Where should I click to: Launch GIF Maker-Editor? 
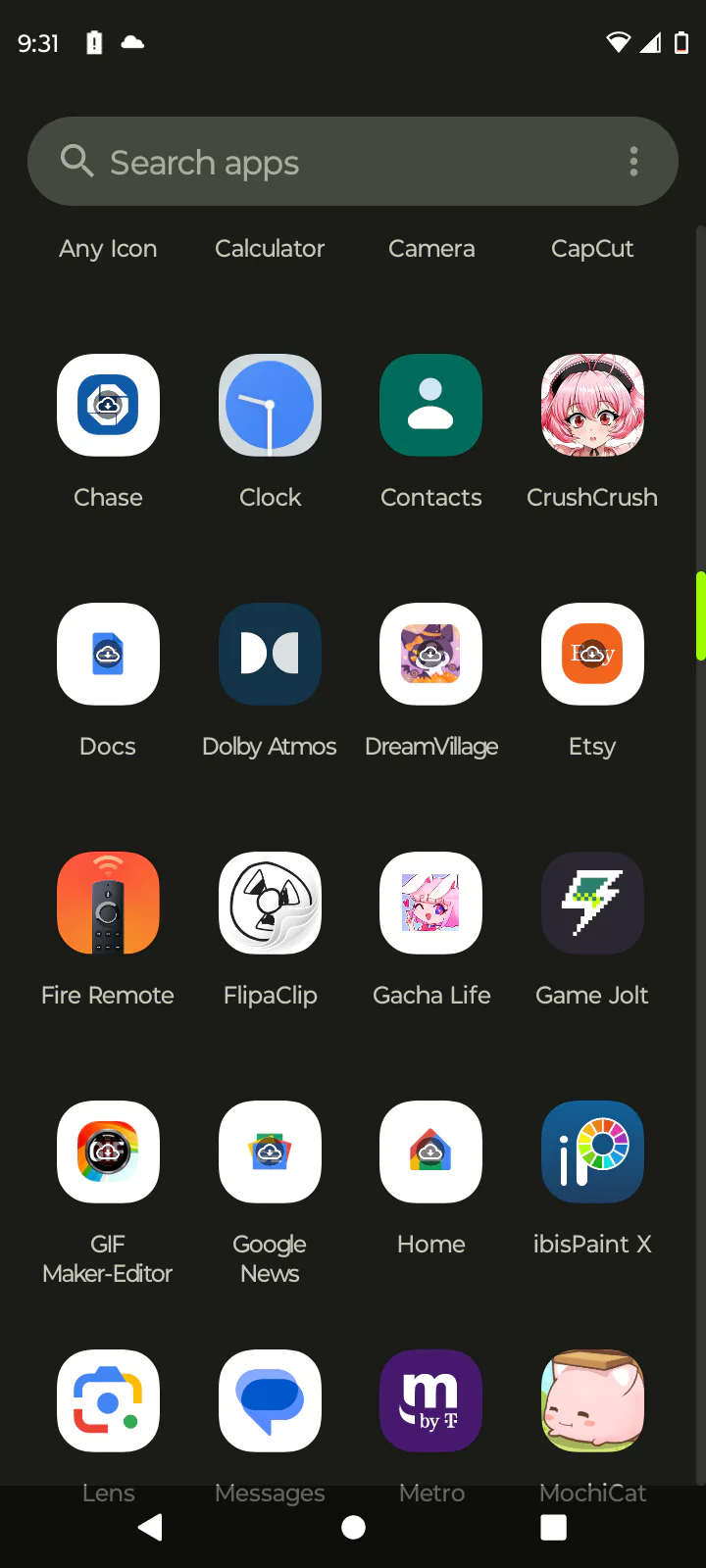click(x=108, y=1152)
